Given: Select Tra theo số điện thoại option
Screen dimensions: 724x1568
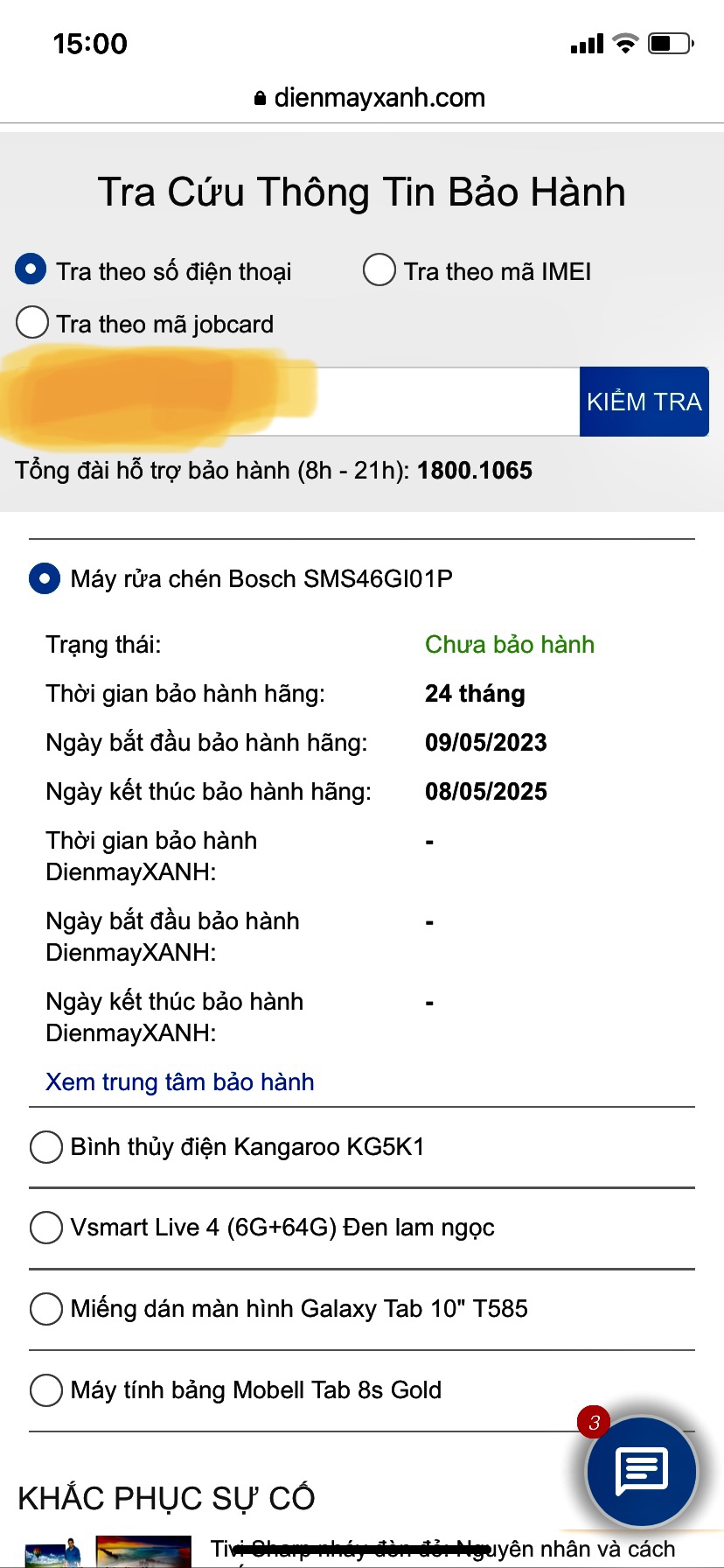Looking at the screenshot, I should [x=31, y=269].
